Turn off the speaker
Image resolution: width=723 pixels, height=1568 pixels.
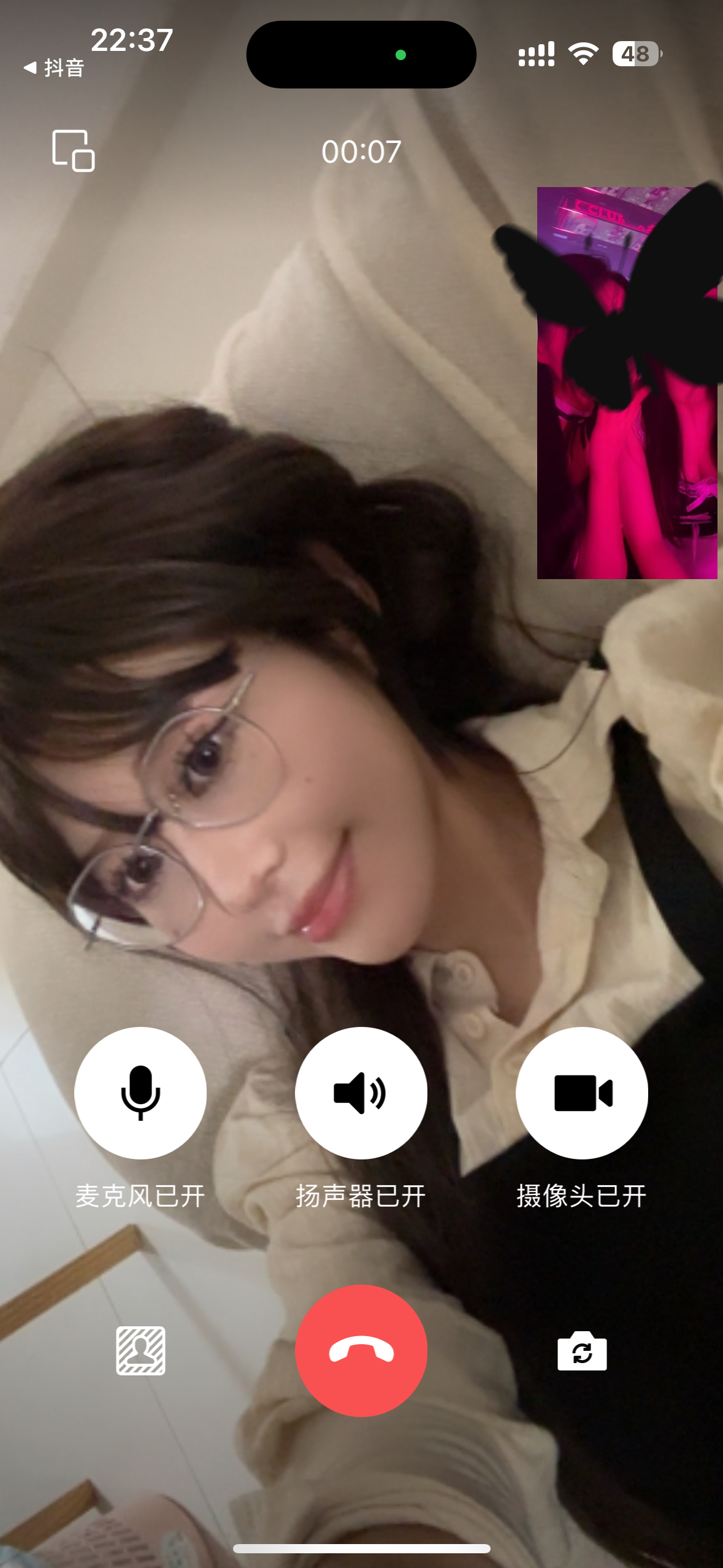[x=361, y=1093]
